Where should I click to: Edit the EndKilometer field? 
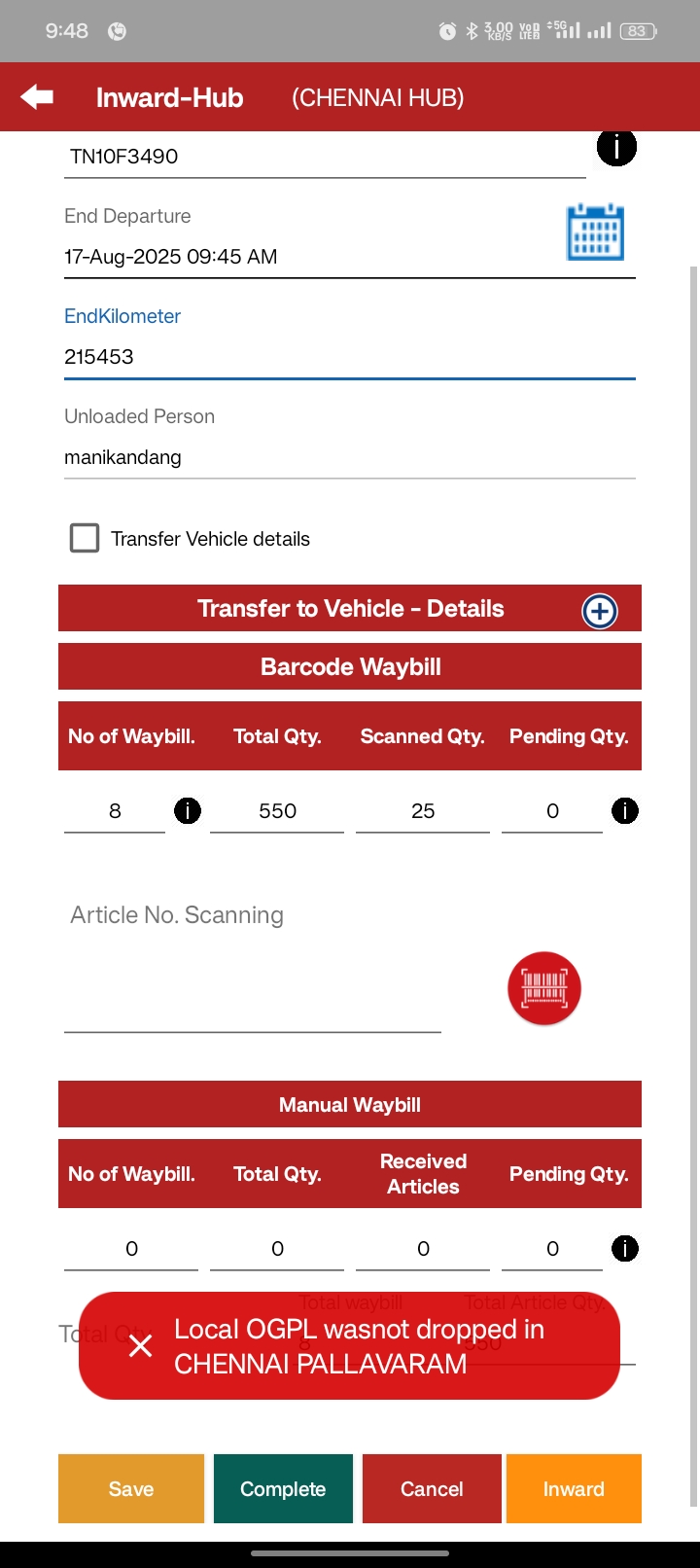(x=349, y=357)
